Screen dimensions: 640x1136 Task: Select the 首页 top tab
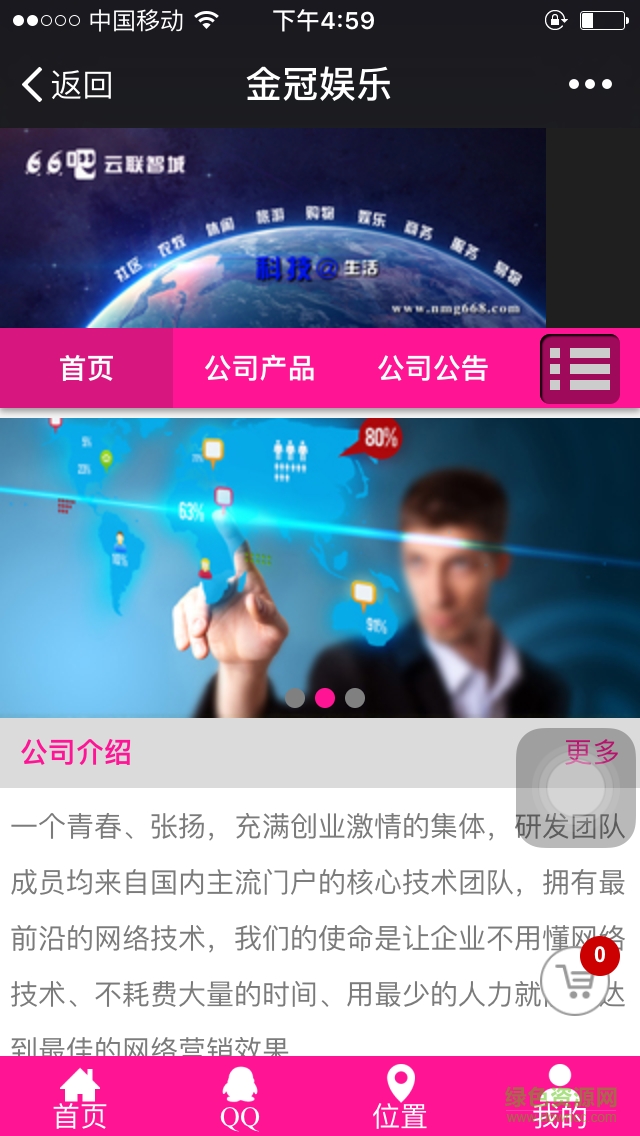(x=86, y=368)
